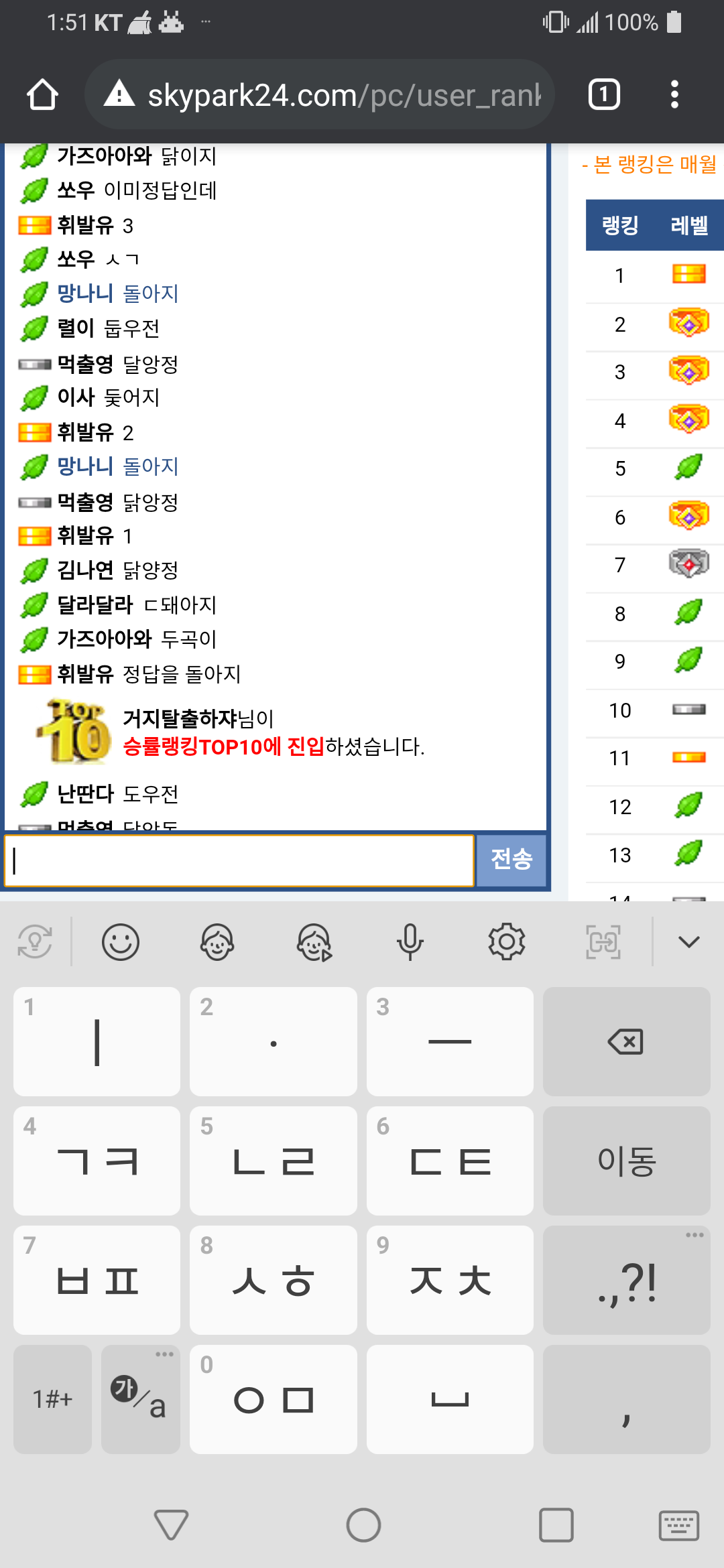The height and width of the screenshot is (1568, 724).
Task: Tap the 이동 key on keyboard
Action: (x=626, y=1161)
